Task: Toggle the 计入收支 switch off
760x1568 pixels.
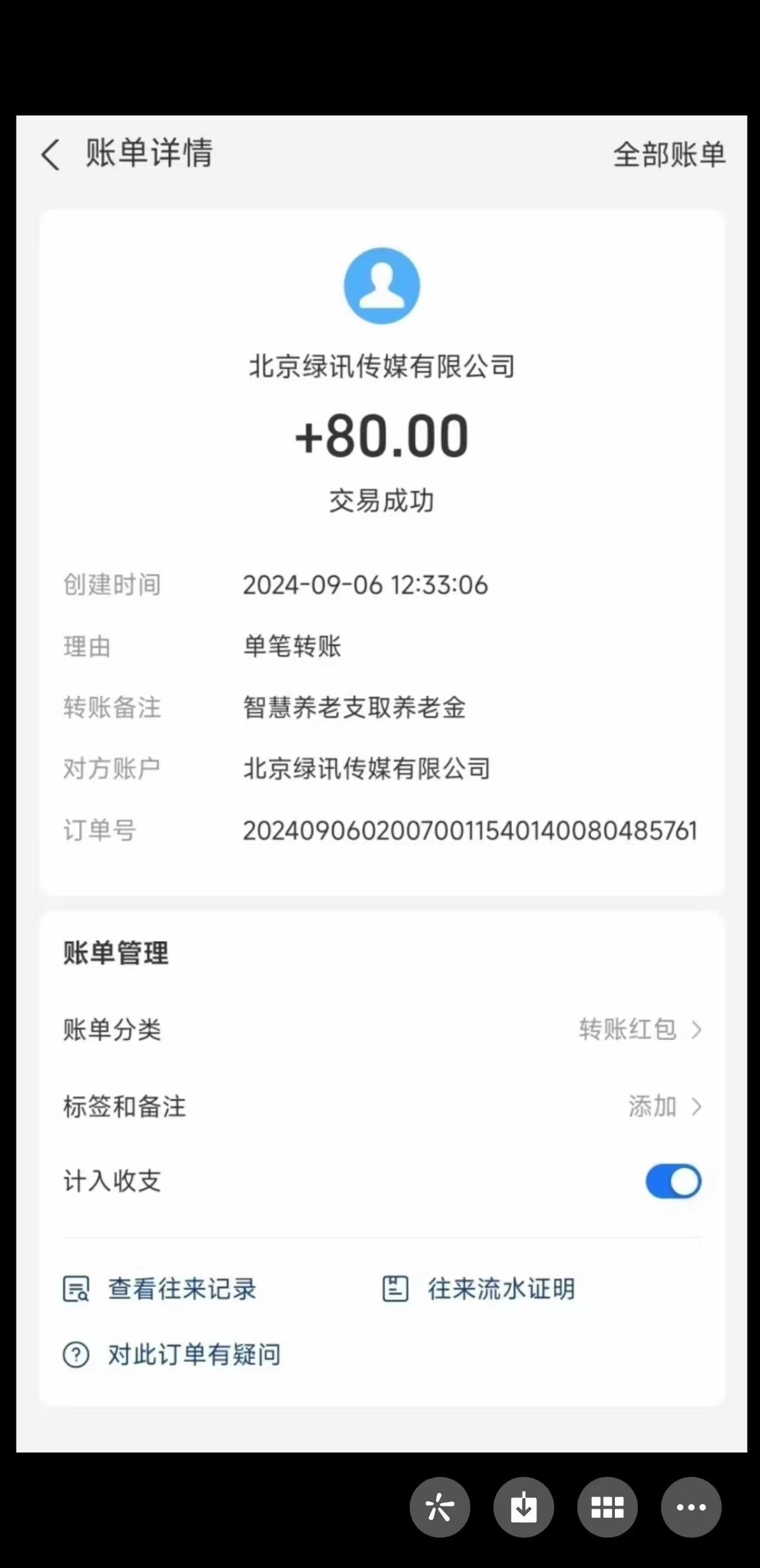Action: click(673, 1181)
